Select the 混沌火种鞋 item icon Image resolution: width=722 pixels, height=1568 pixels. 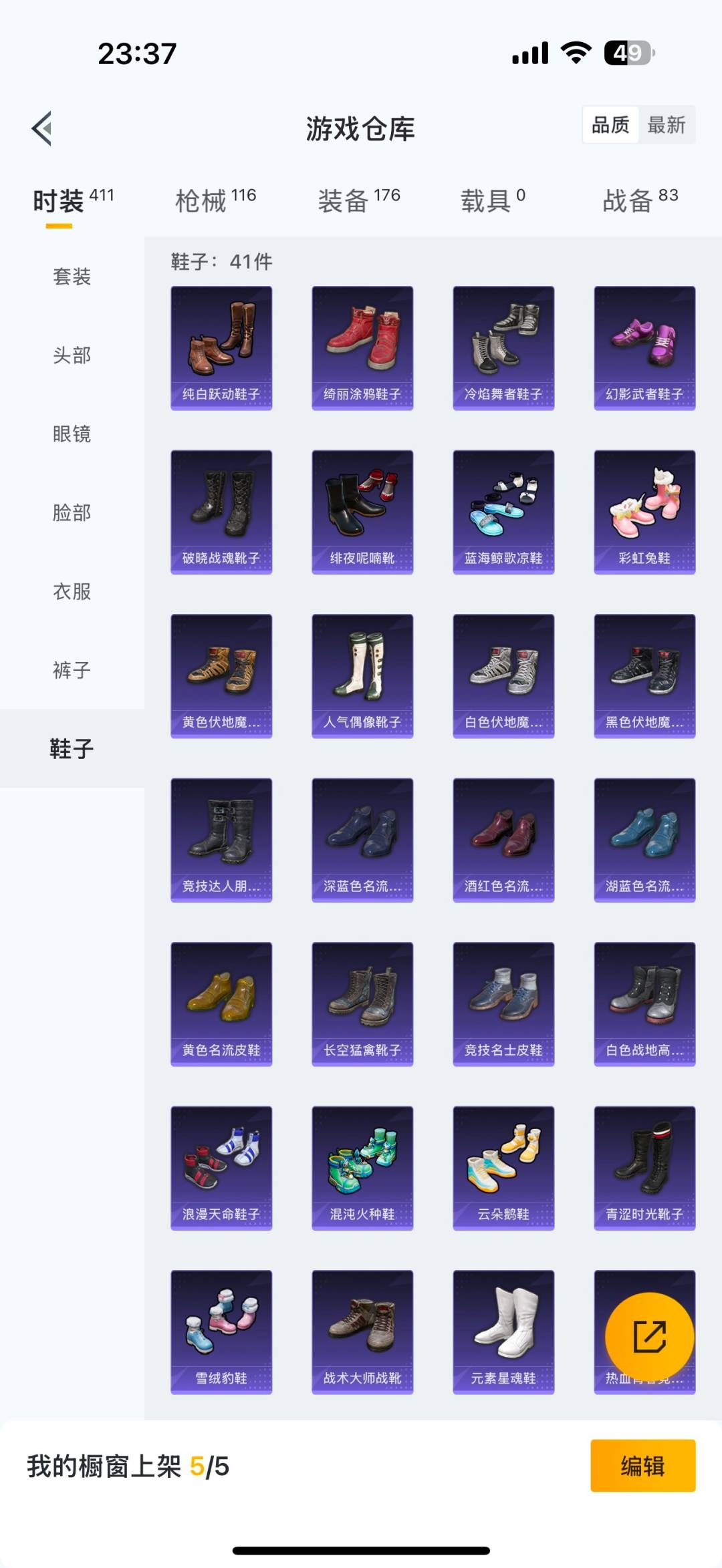coord(362,1162)
